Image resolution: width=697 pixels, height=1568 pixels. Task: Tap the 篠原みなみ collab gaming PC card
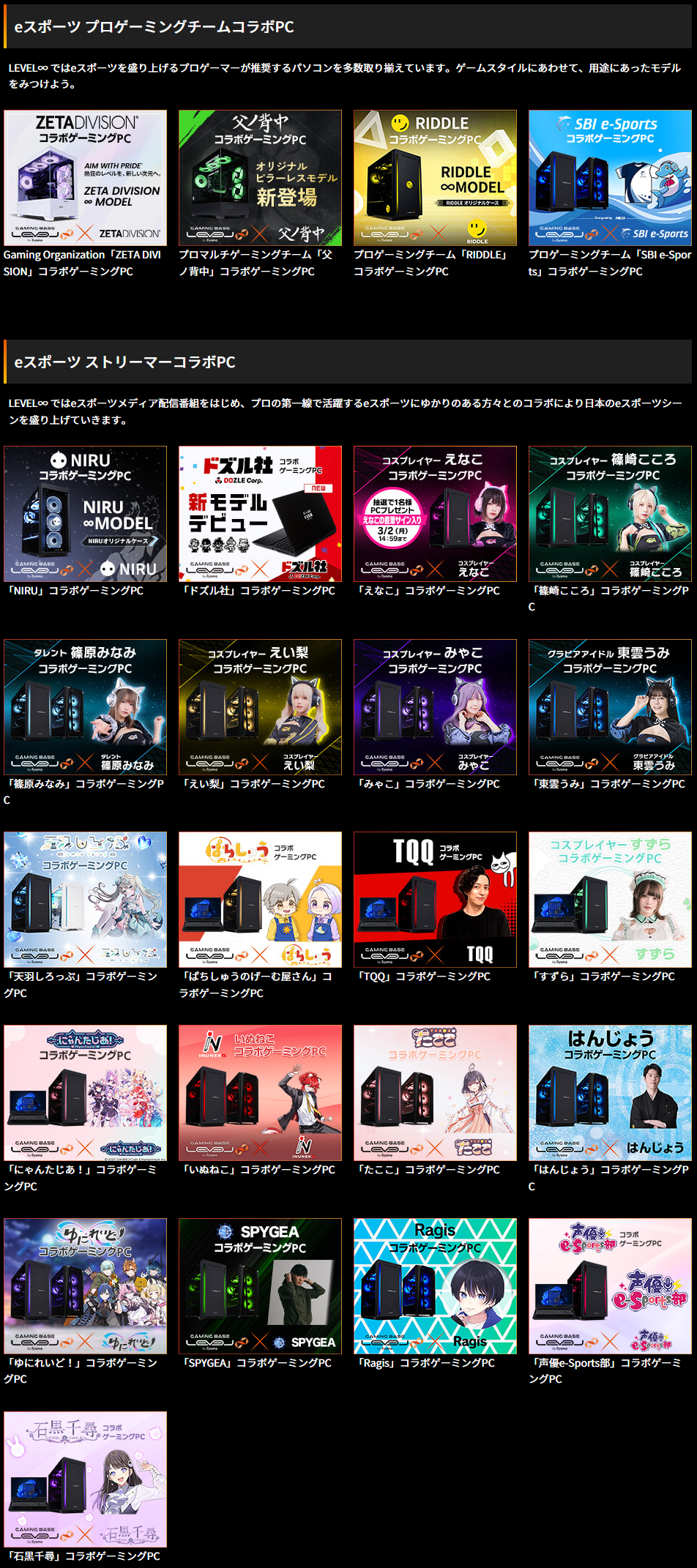pyautogui.click(x=85, y=706)
